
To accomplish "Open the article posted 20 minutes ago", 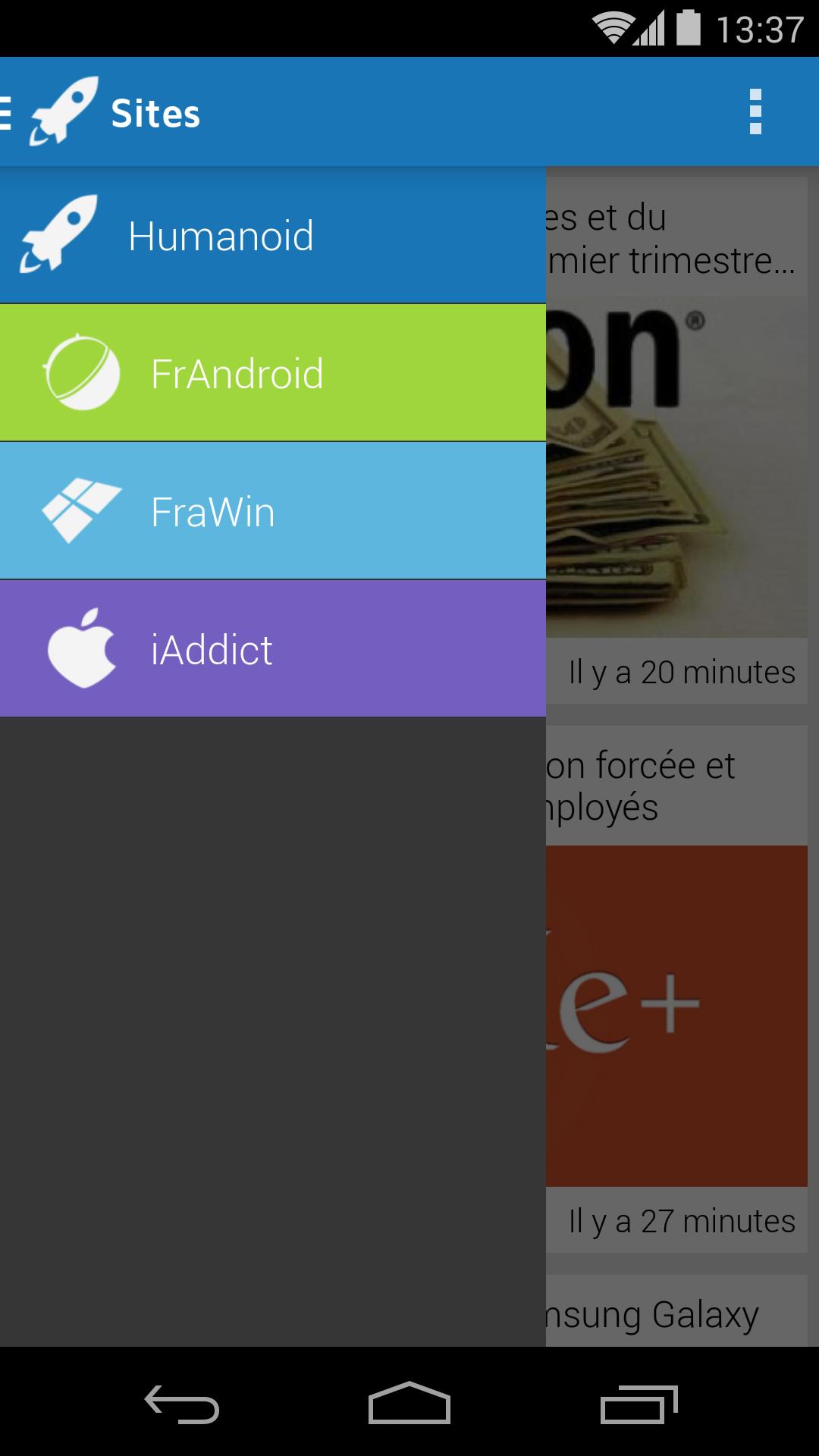I will [676, 466].
